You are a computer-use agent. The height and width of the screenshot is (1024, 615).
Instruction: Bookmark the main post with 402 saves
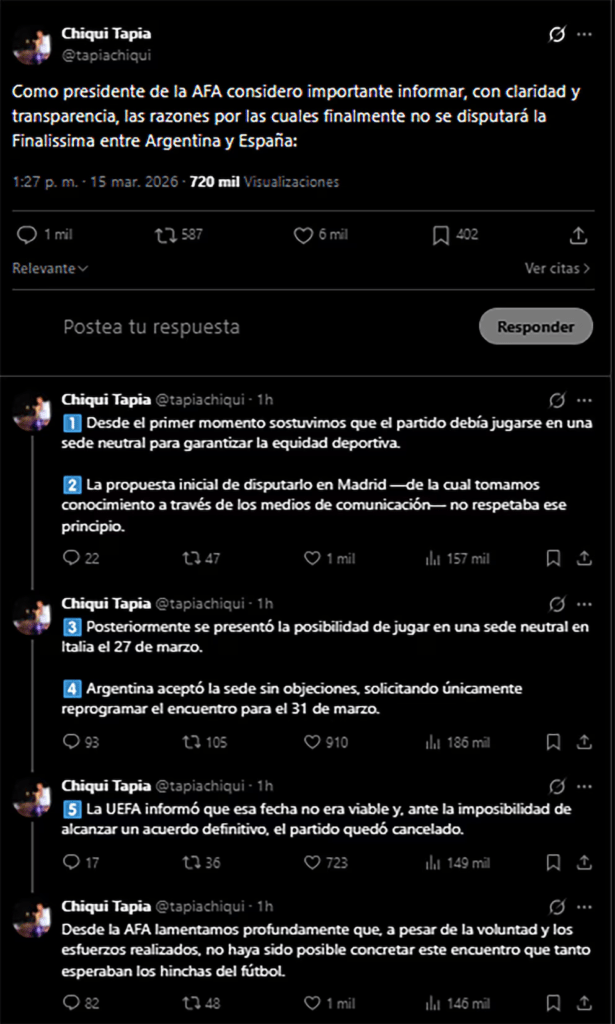pos(441,235)
